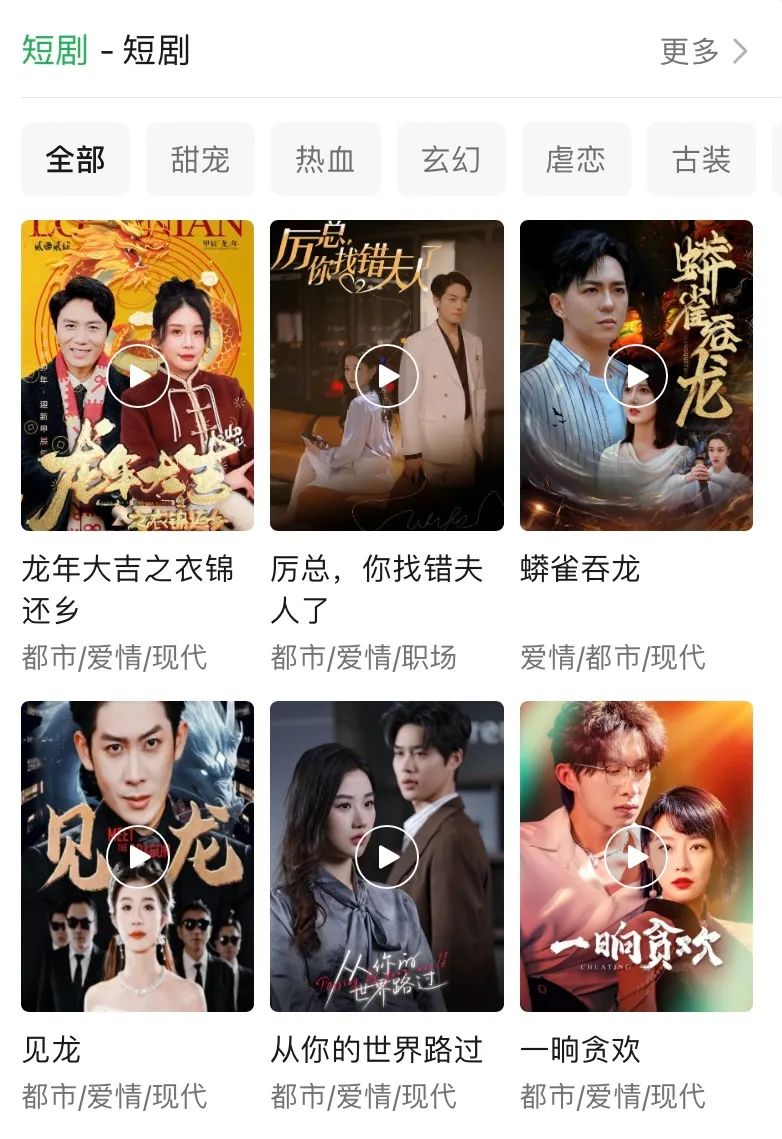
Task: Open the drama 厉总，你找错夫人了
Action: [386, 375]
